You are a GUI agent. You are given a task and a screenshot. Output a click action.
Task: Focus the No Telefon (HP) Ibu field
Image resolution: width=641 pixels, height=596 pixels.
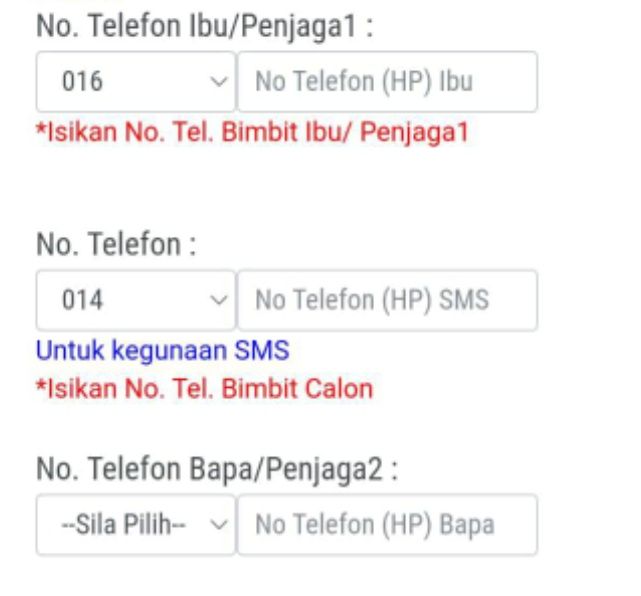click(386, 81)
